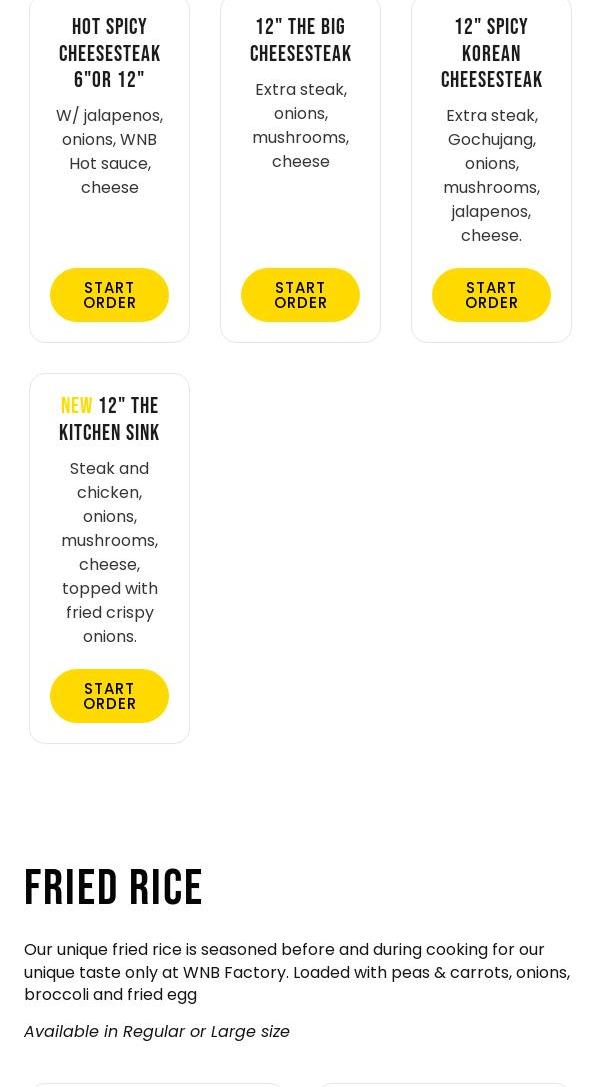610x1087 pixels.
Task: Start order for 12" The Big Cheesesteak
Action: (300, 295)
